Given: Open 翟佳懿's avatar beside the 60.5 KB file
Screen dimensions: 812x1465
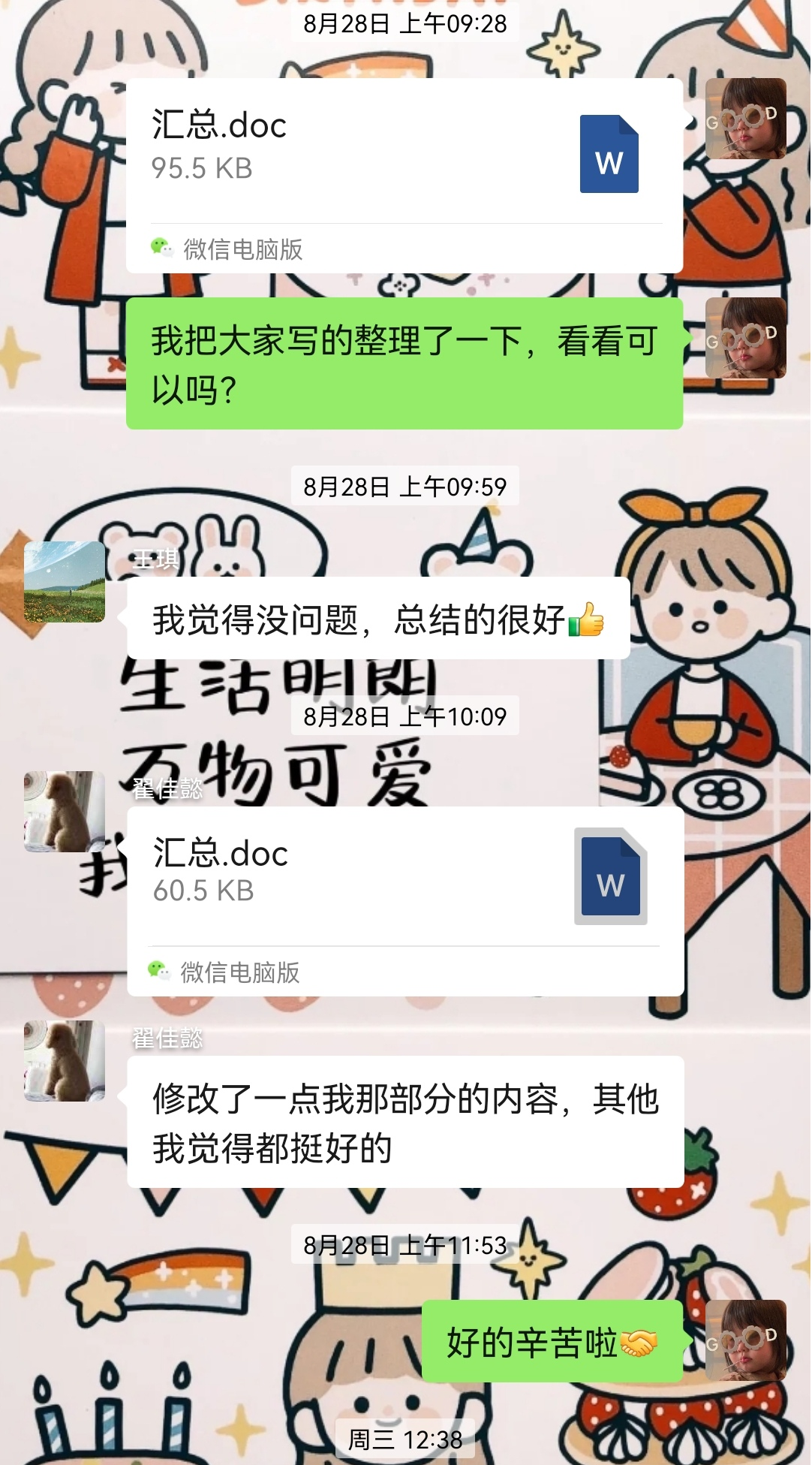Looking at the screenshot, I should click(65, 812).
